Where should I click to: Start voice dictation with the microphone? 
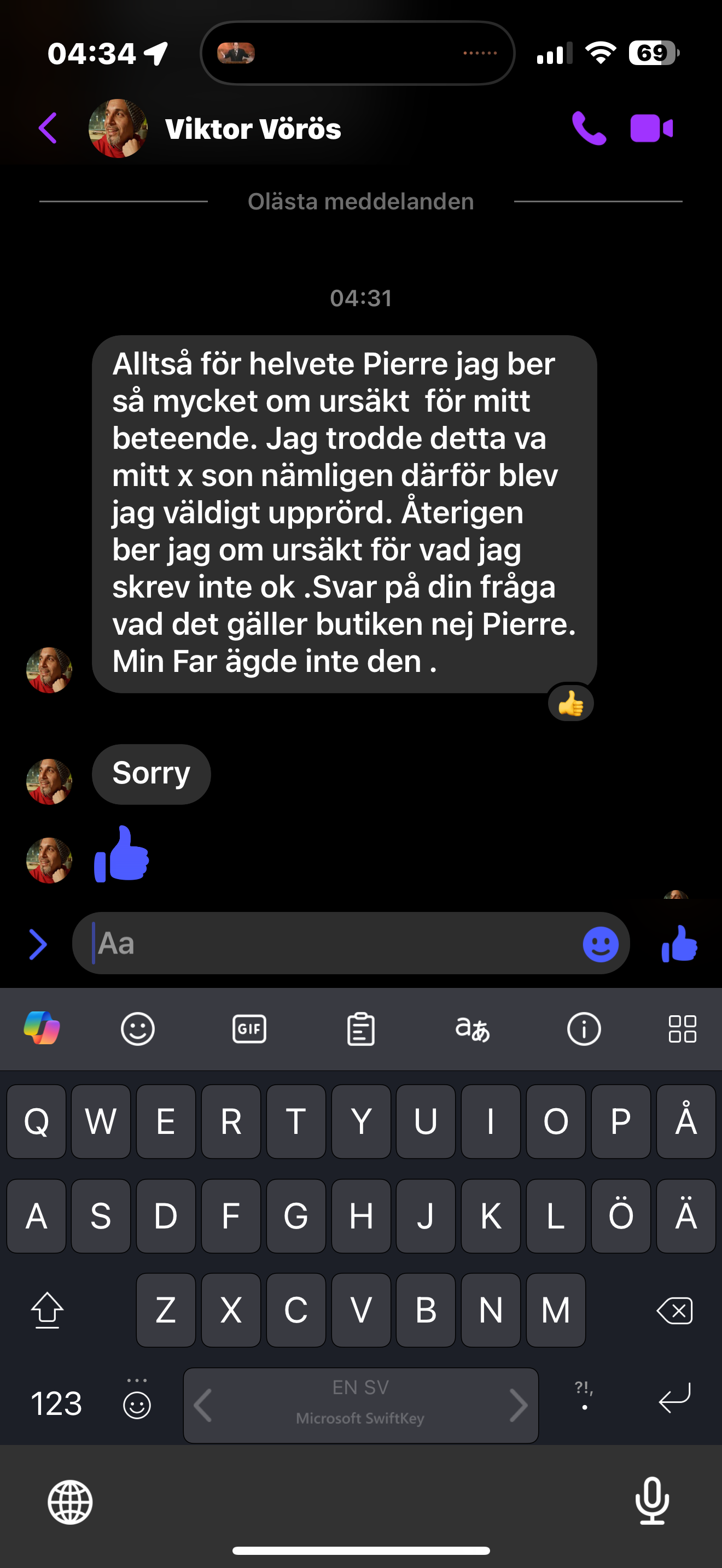pyautogui.click(x=652, y=1501)
